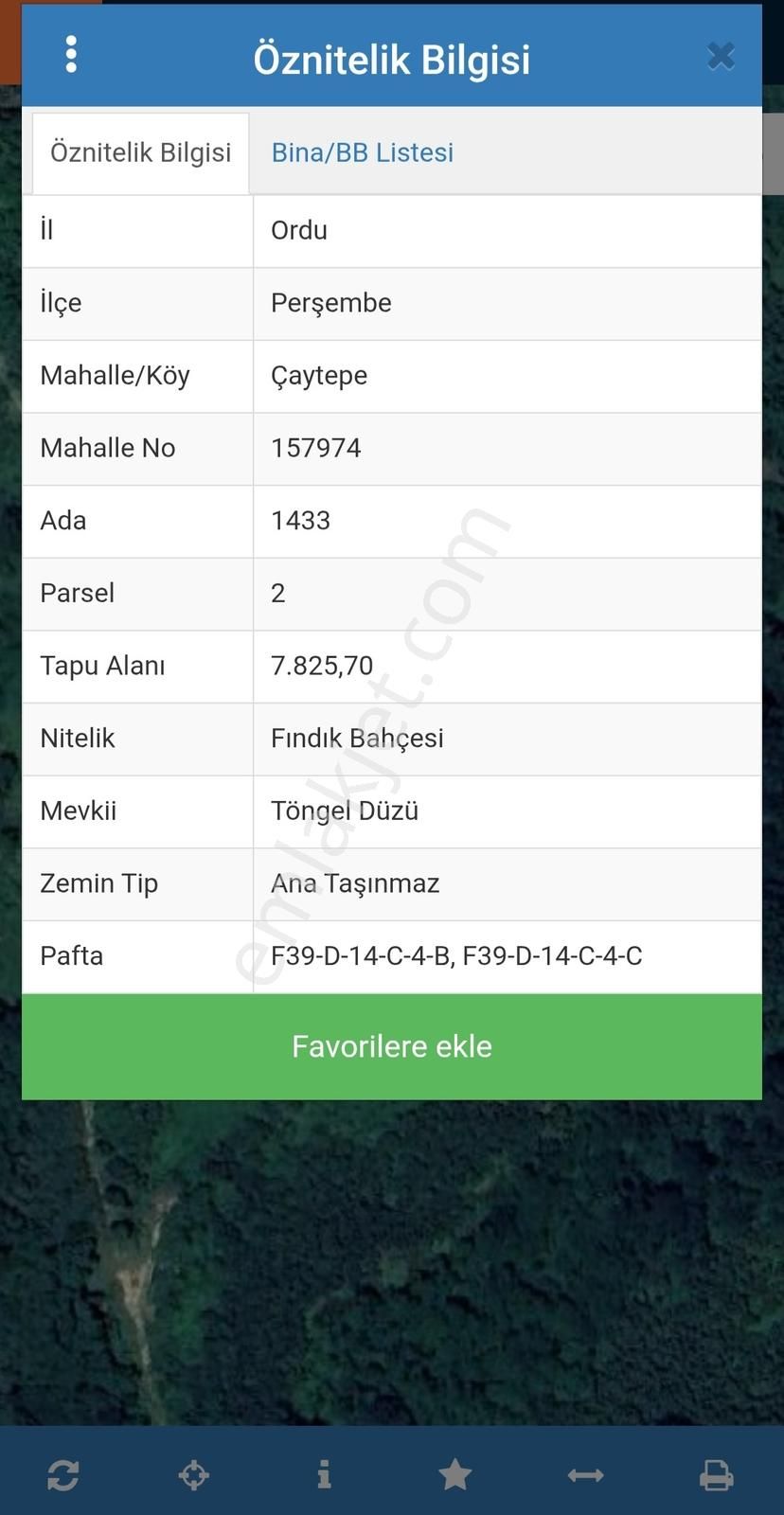Viewport: 784px width, 1515px height.
Task: Click the Parsel row value 2
Action: pos(277,593)
